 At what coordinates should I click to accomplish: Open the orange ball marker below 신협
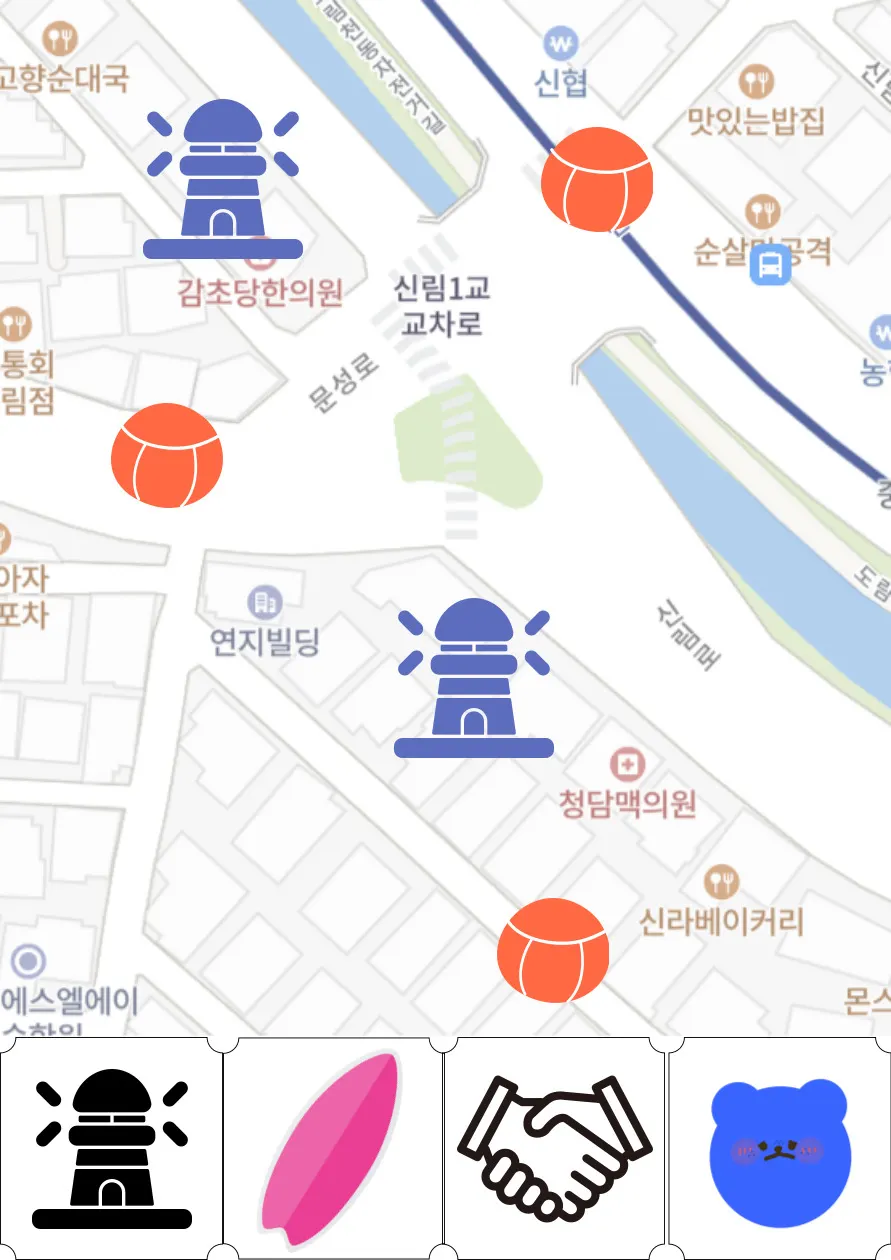pos(597,180)
